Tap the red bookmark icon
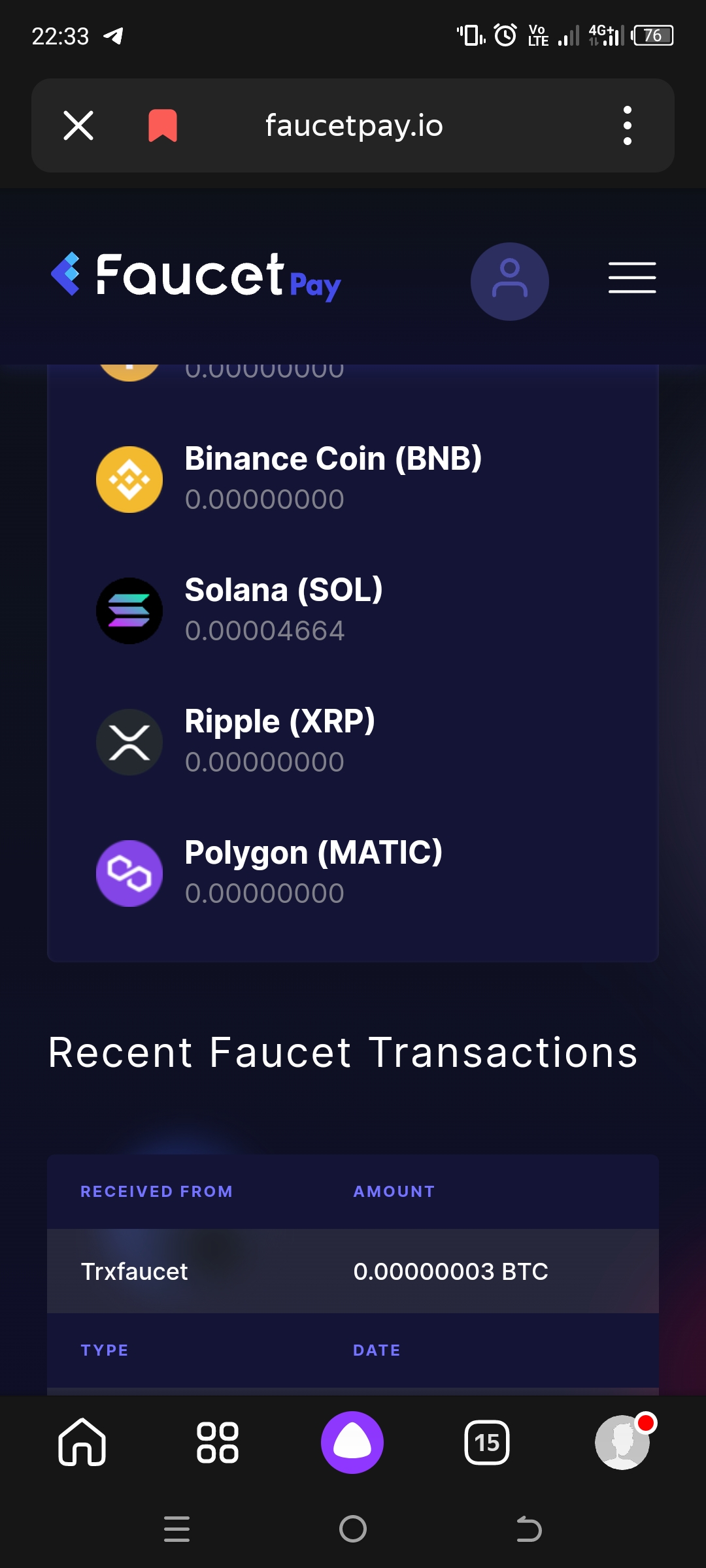The image size is (706, 1568). 163,125
